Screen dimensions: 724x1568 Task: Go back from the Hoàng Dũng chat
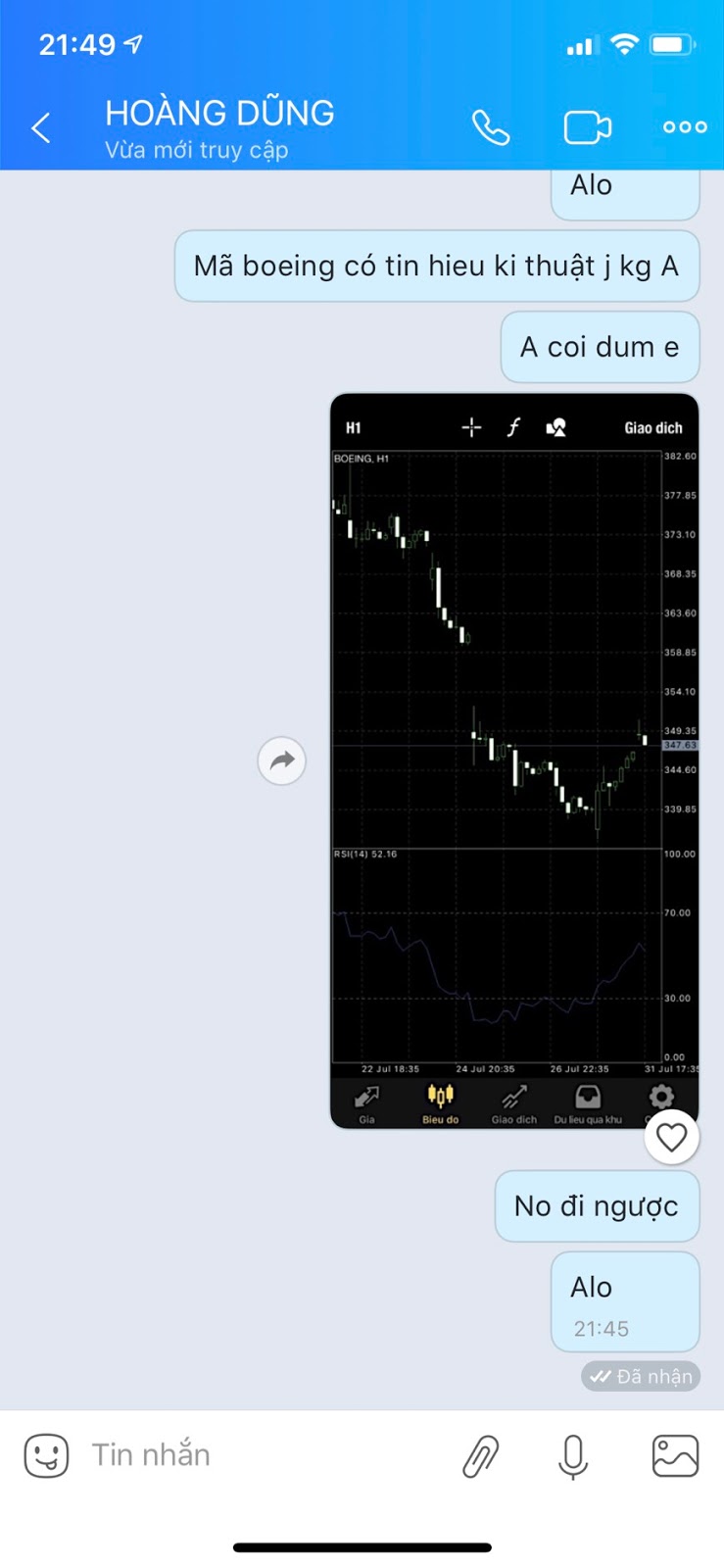41,127
